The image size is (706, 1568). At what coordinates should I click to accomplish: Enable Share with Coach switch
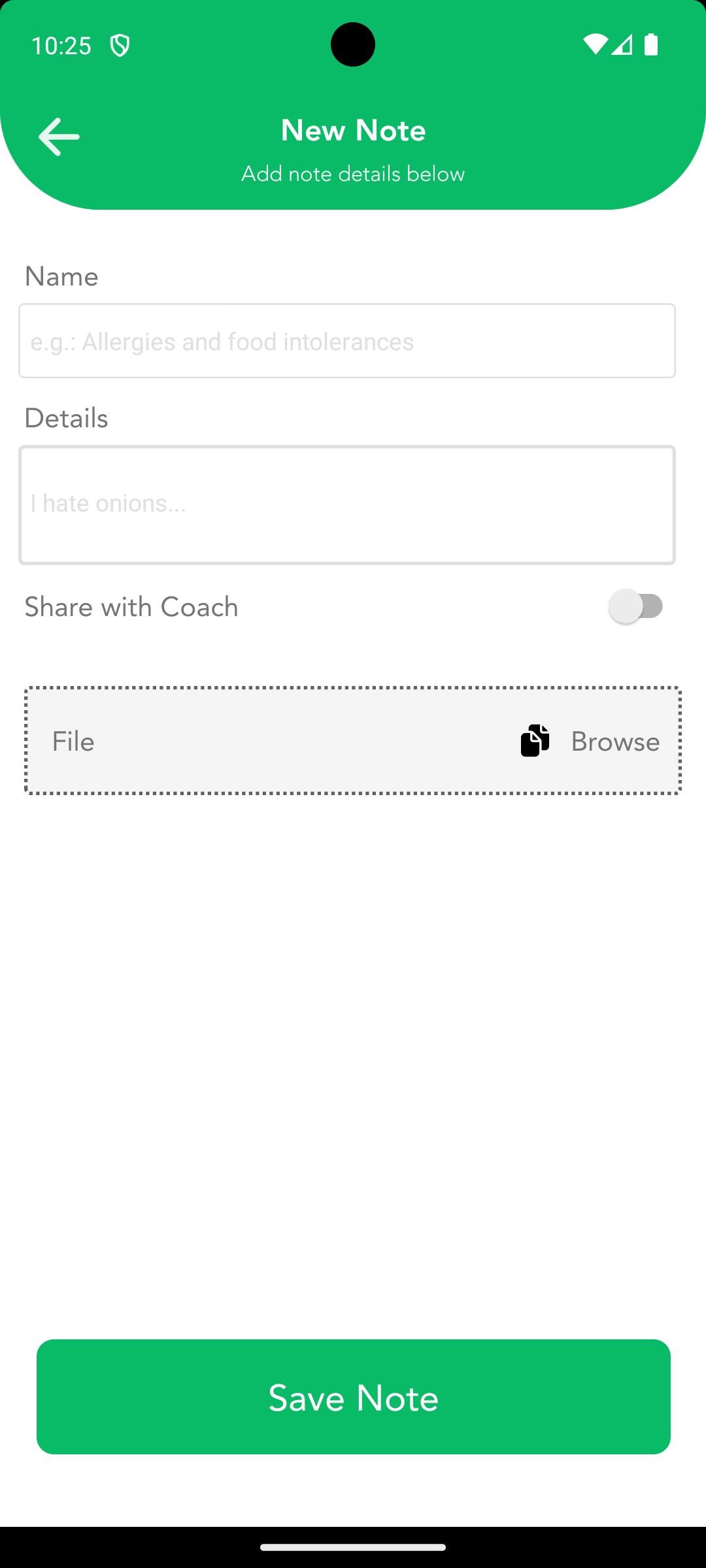(x=636, y=606)
